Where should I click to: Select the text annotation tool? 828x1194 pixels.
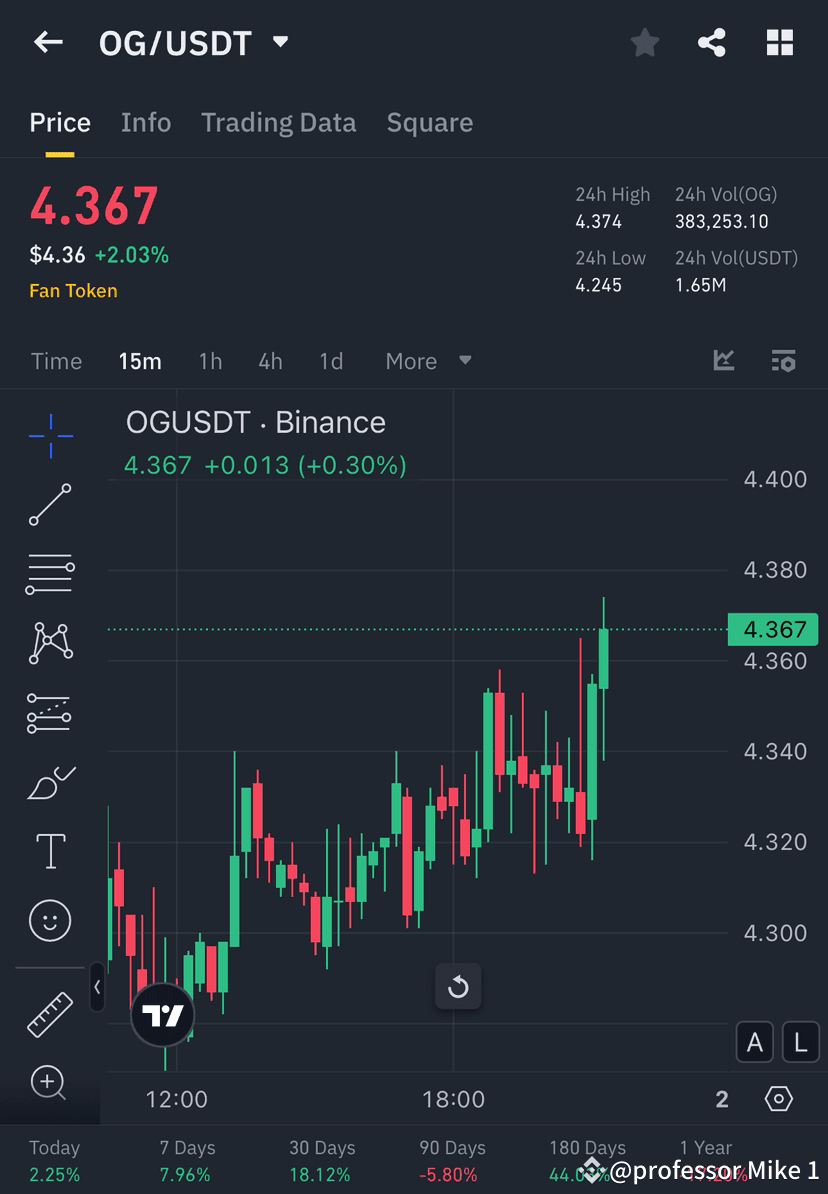(x=50, y=850)
